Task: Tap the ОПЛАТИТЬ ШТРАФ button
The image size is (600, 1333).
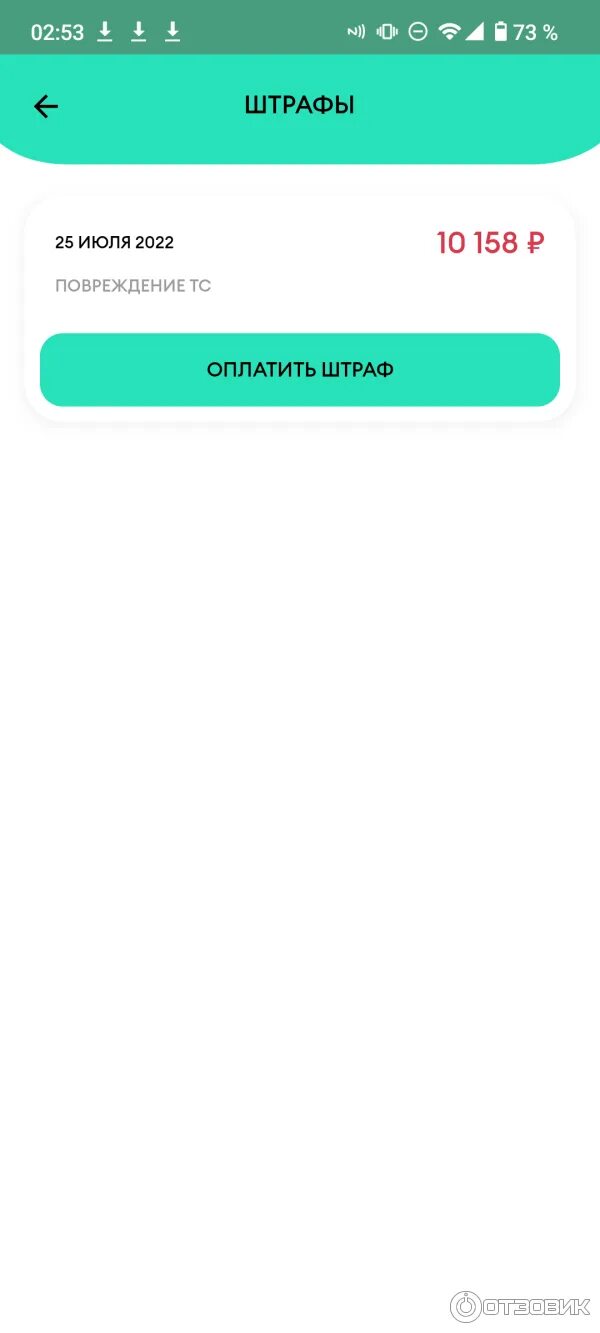Action: pos(300,370)
